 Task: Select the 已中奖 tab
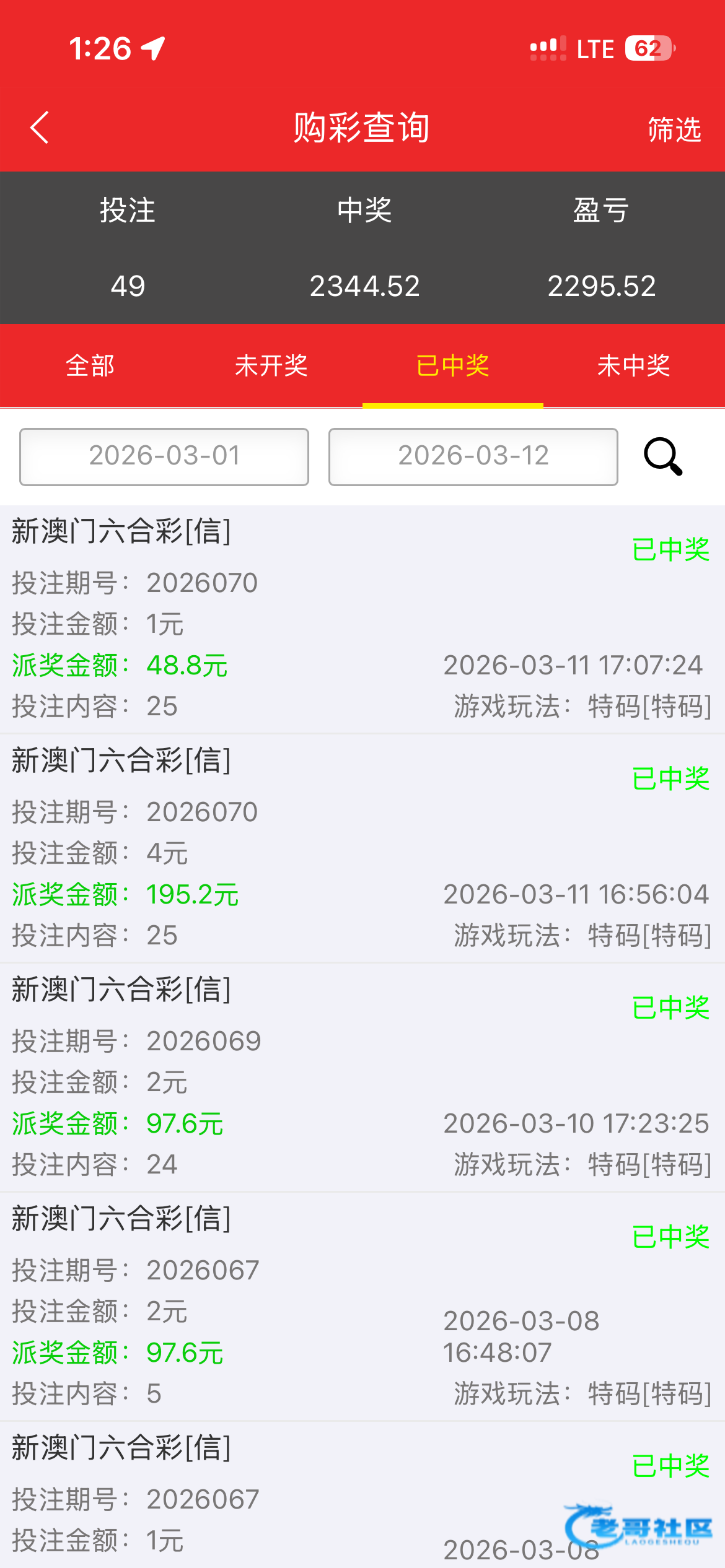pyautogui.click(x=453, y=365)
